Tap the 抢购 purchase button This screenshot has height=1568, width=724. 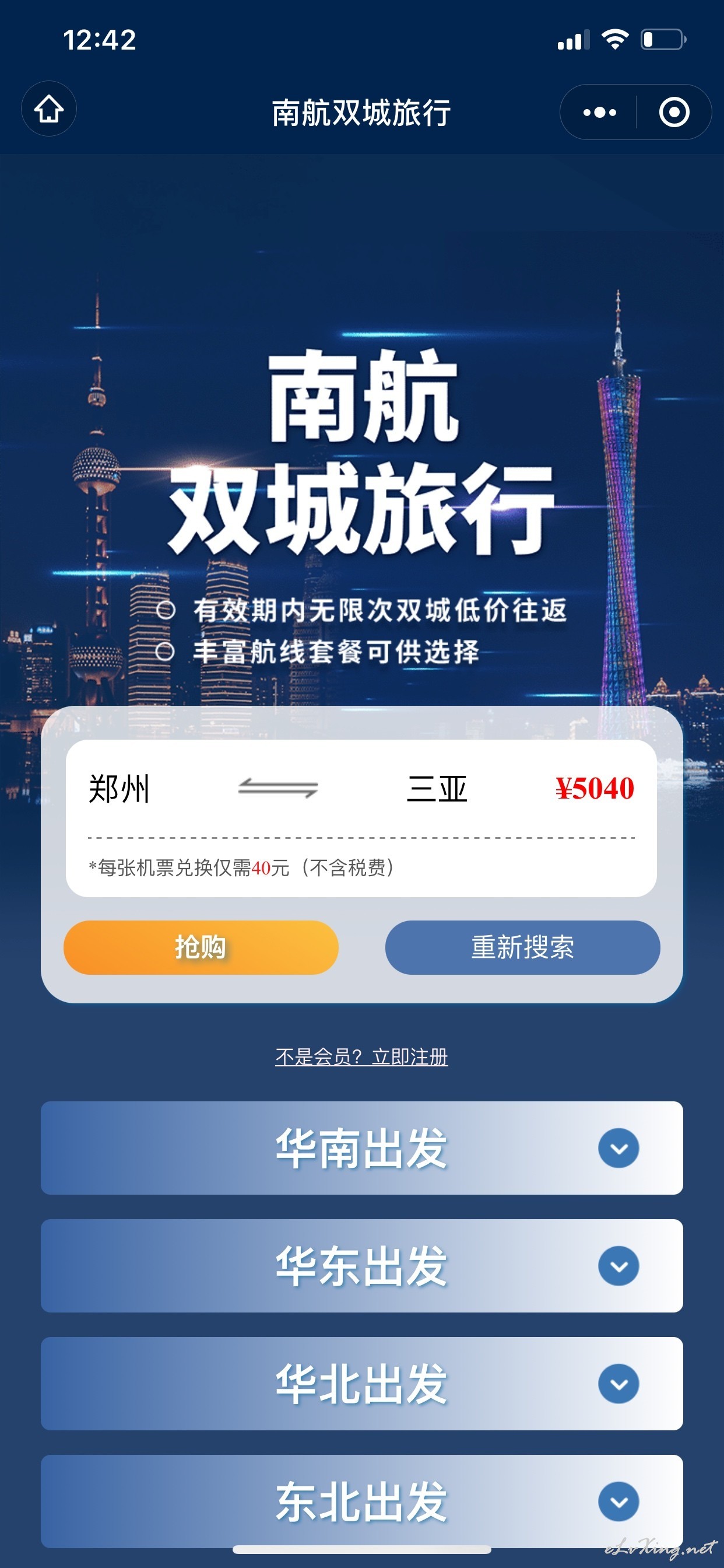(x=201, y=947)
